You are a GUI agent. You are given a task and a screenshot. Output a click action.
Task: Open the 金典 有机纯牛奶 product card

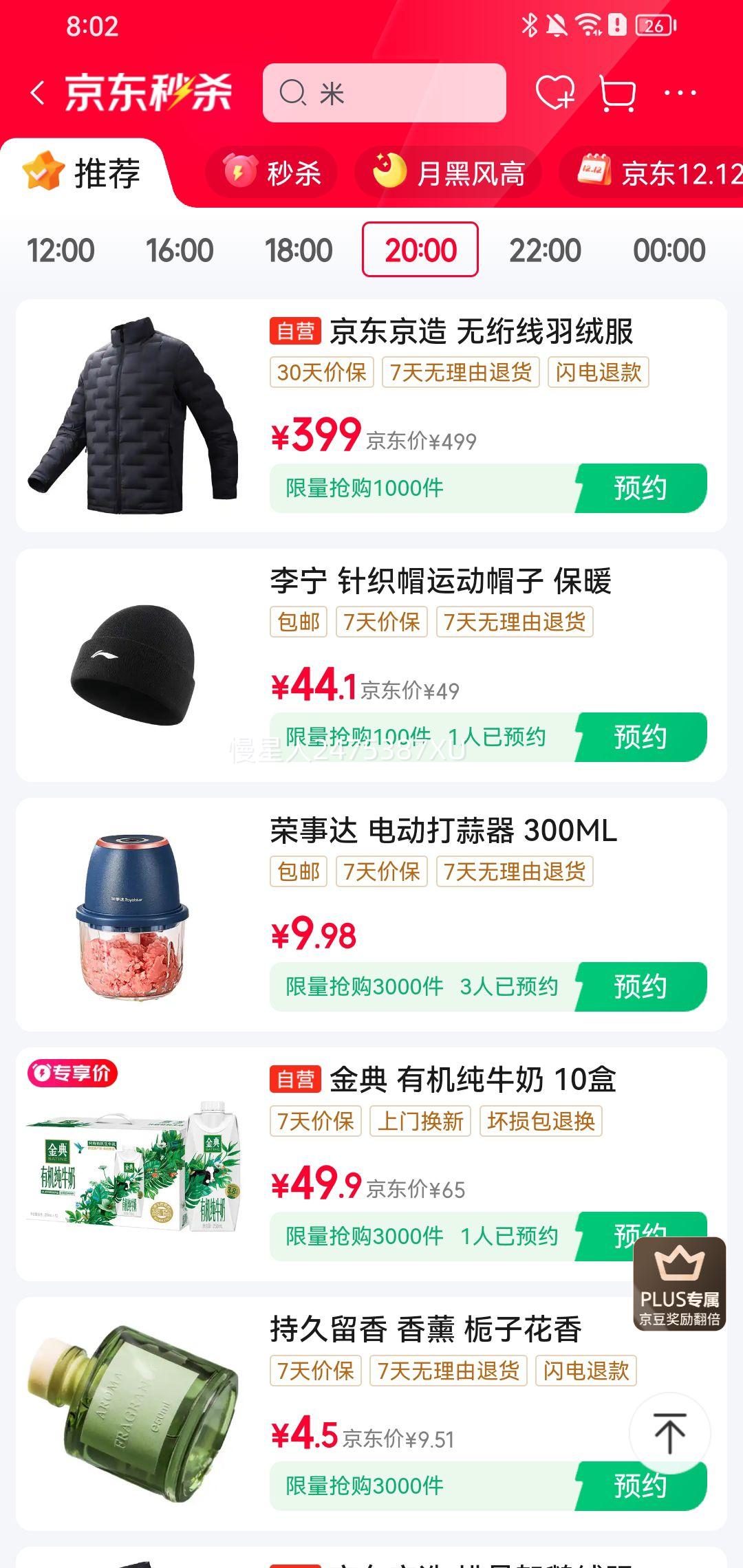point(439,1080)
